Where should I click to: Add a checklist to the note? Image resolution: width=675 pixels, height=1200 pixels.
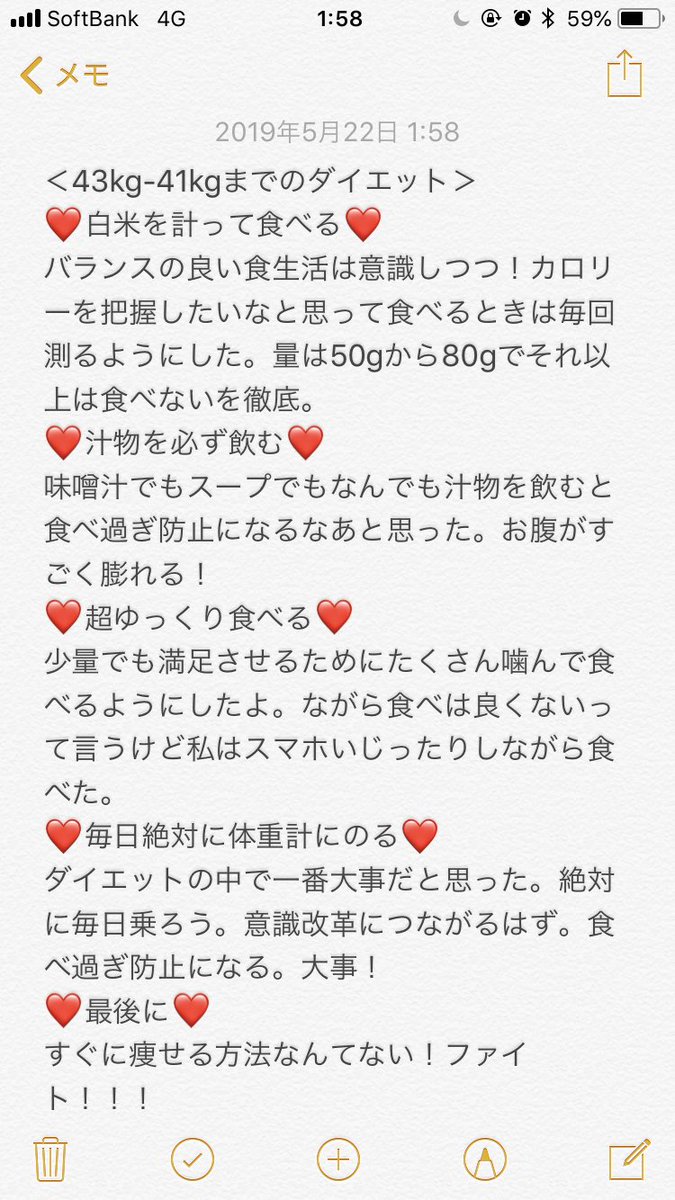pyautogui.click(x=192, y=1159)
